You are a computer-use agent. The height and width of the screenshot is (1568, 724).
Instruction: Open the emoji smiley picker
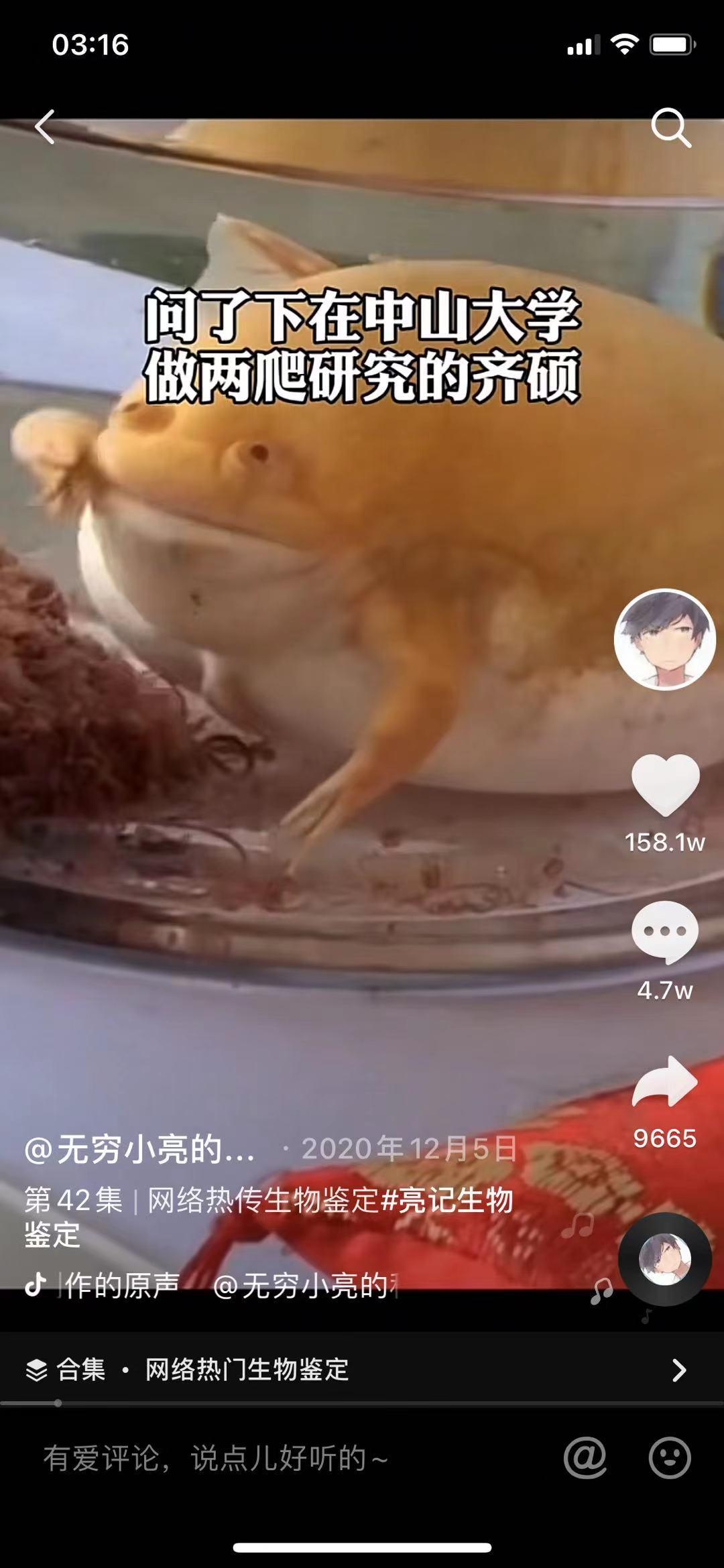[670, 1457]
